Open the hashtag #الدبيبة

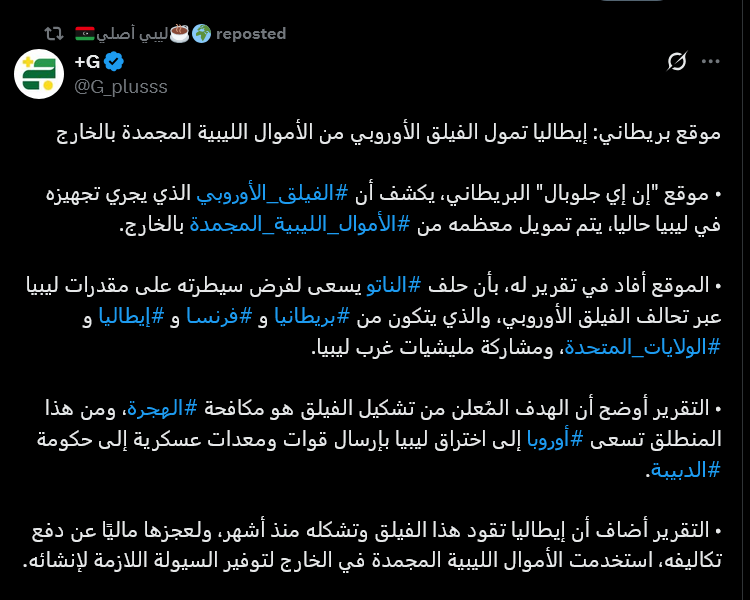click(x=686, y=469)
